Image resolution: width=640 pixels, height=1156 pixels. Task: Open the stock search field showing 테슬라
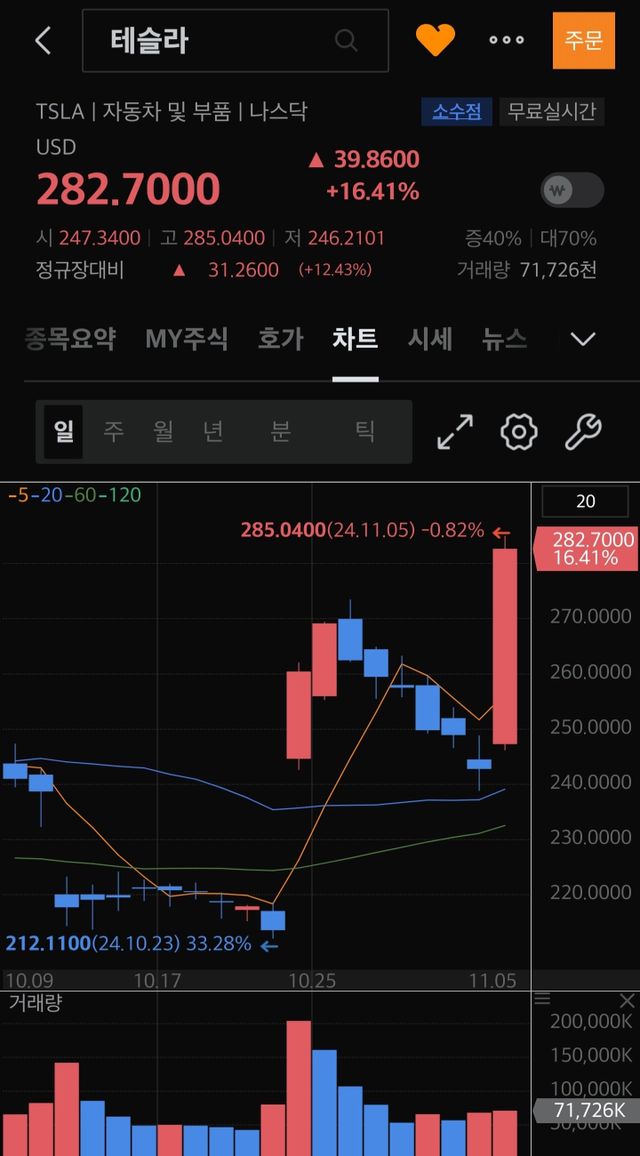pos(235,41)
